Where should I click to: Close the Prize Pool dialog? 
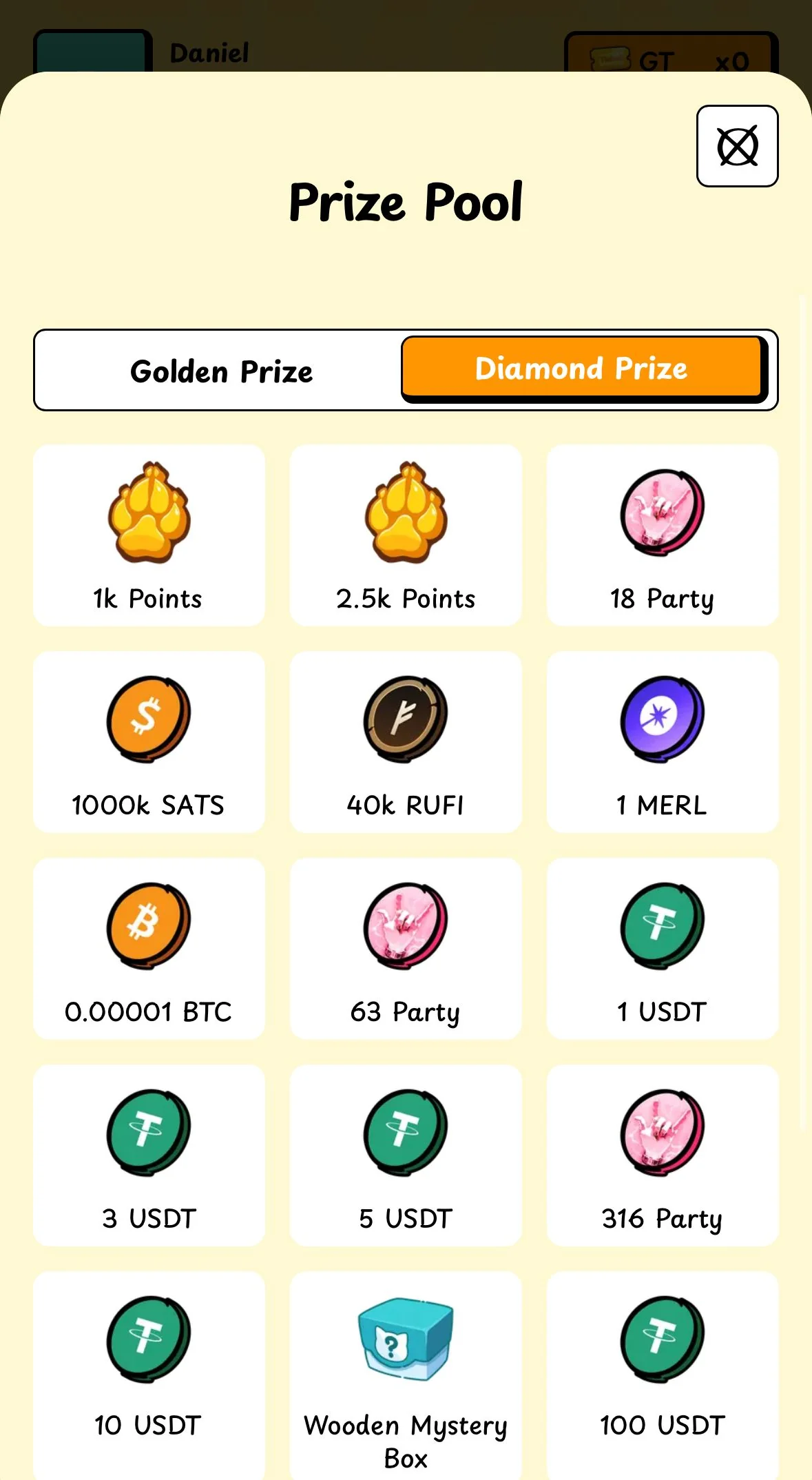click(737, 146)
